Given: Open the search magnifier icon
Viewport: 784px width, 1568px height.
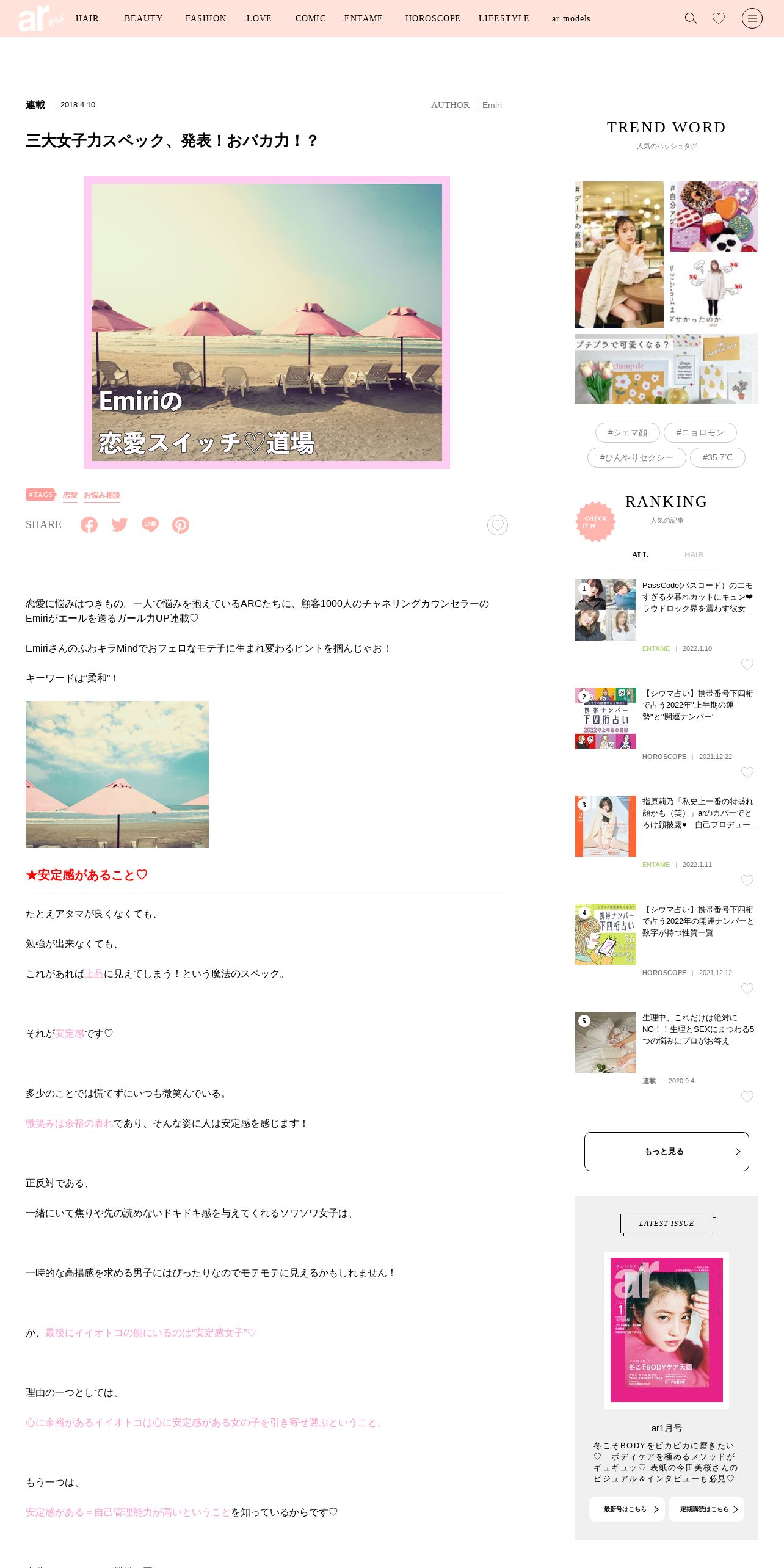Looking at the screenshot, I should pos(691,18).
